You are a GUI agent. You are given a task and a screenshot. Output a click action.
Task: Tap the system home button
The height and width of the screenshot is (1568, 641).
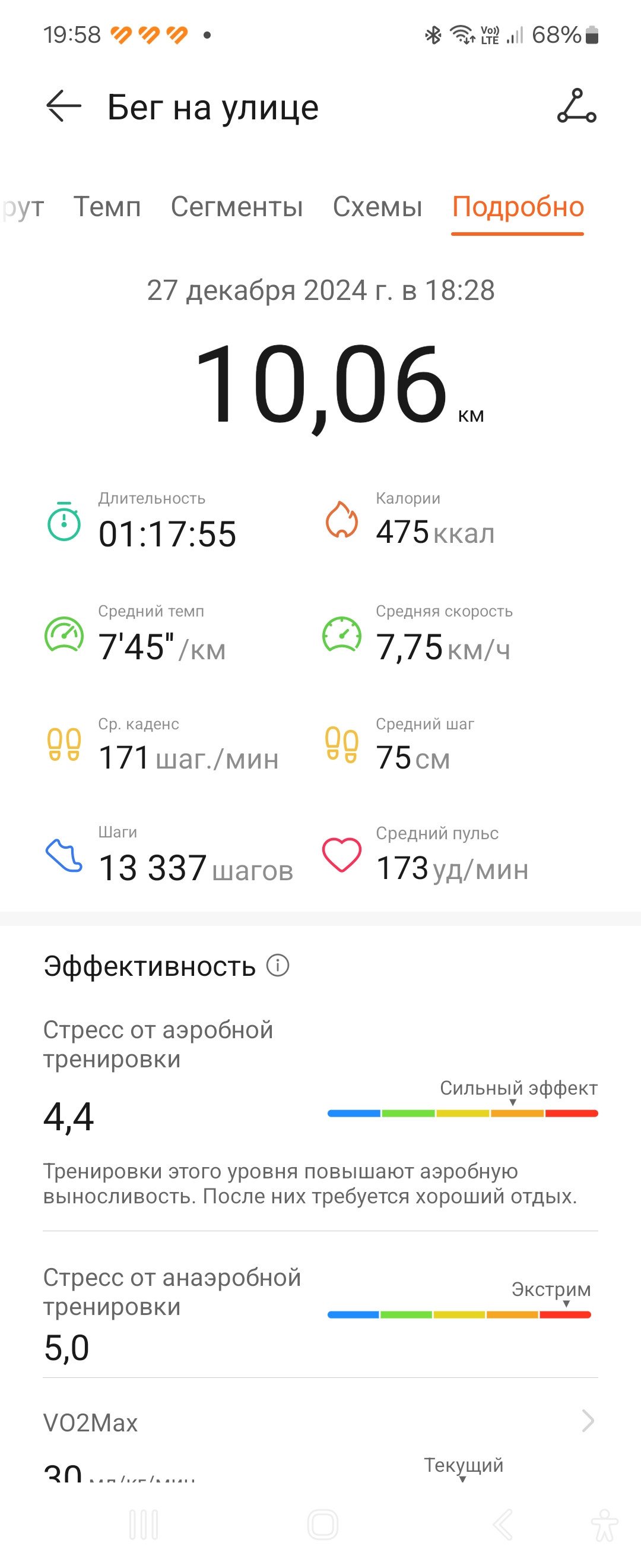(322, 1525)
